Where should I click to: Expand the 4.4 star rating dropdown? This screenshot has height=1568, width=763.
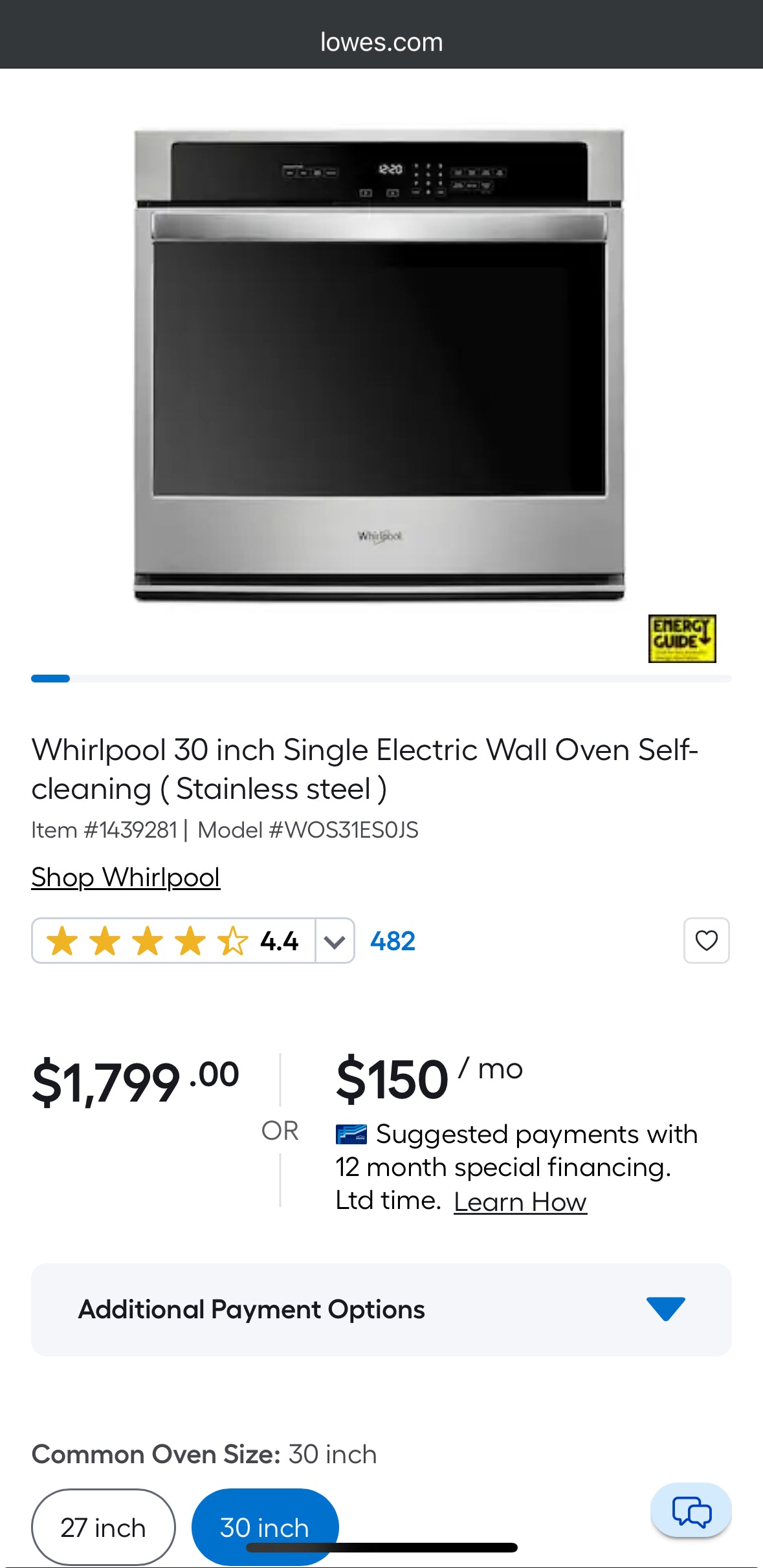335,941
